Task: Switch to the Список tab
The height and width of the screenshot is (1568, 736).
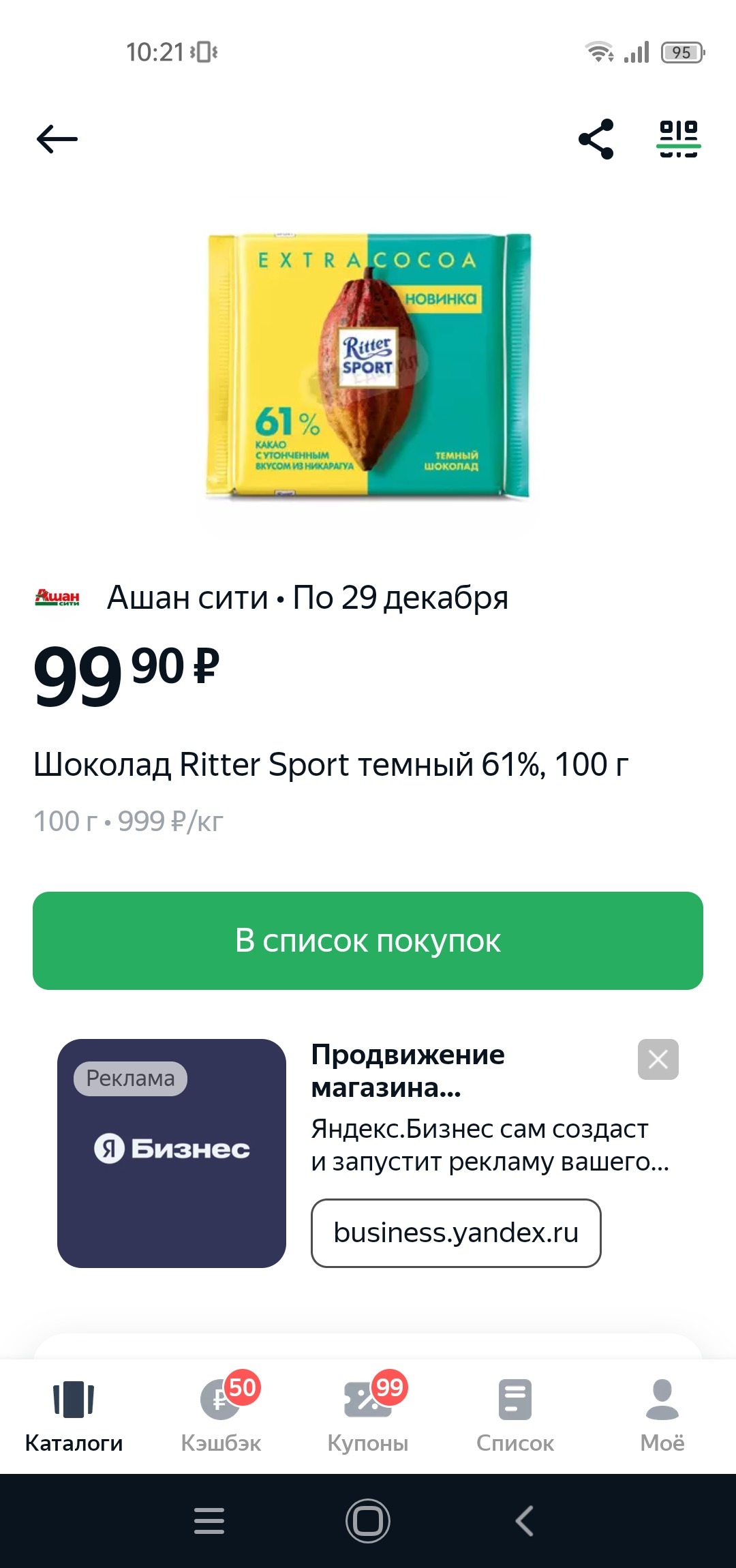Action: click(515, 1415)
